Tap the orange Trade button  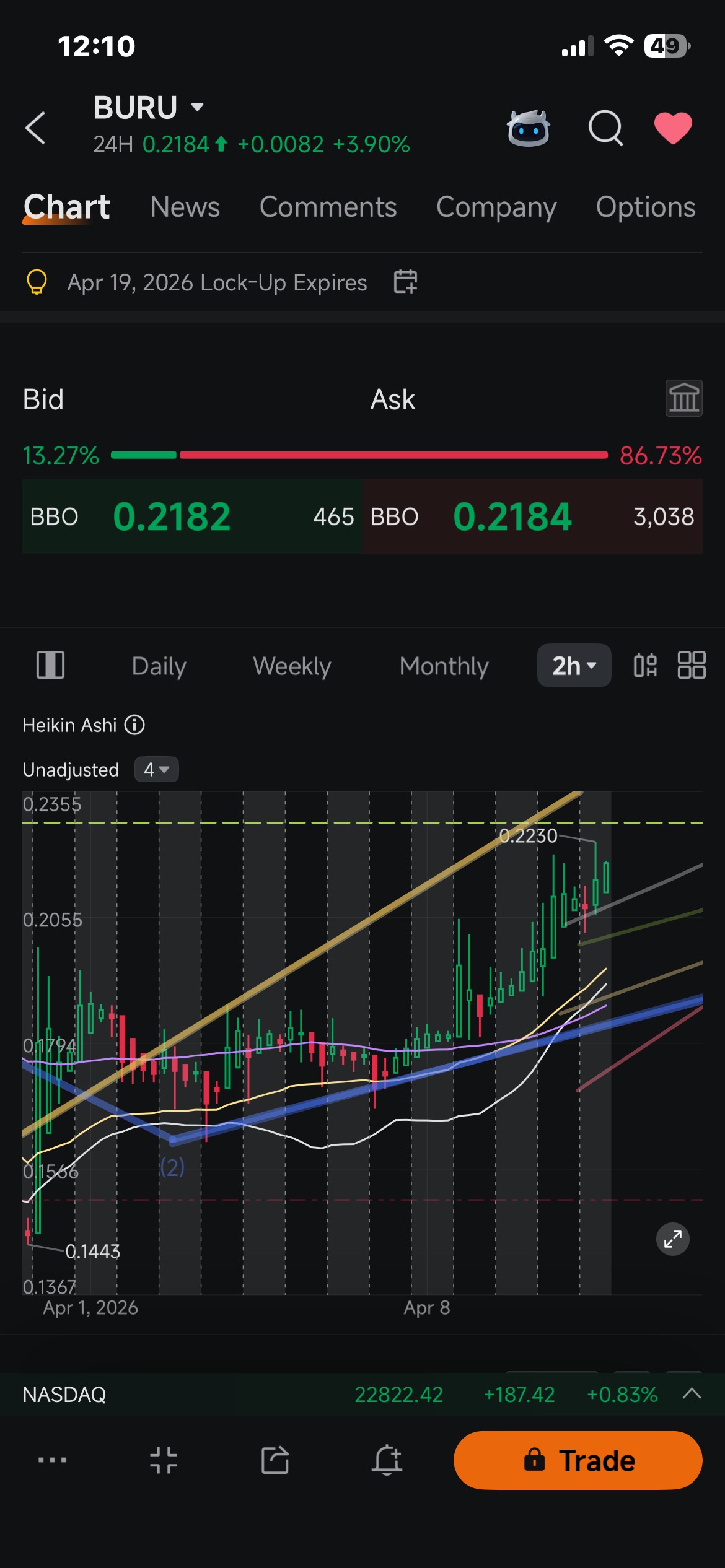coord(578,1460)
